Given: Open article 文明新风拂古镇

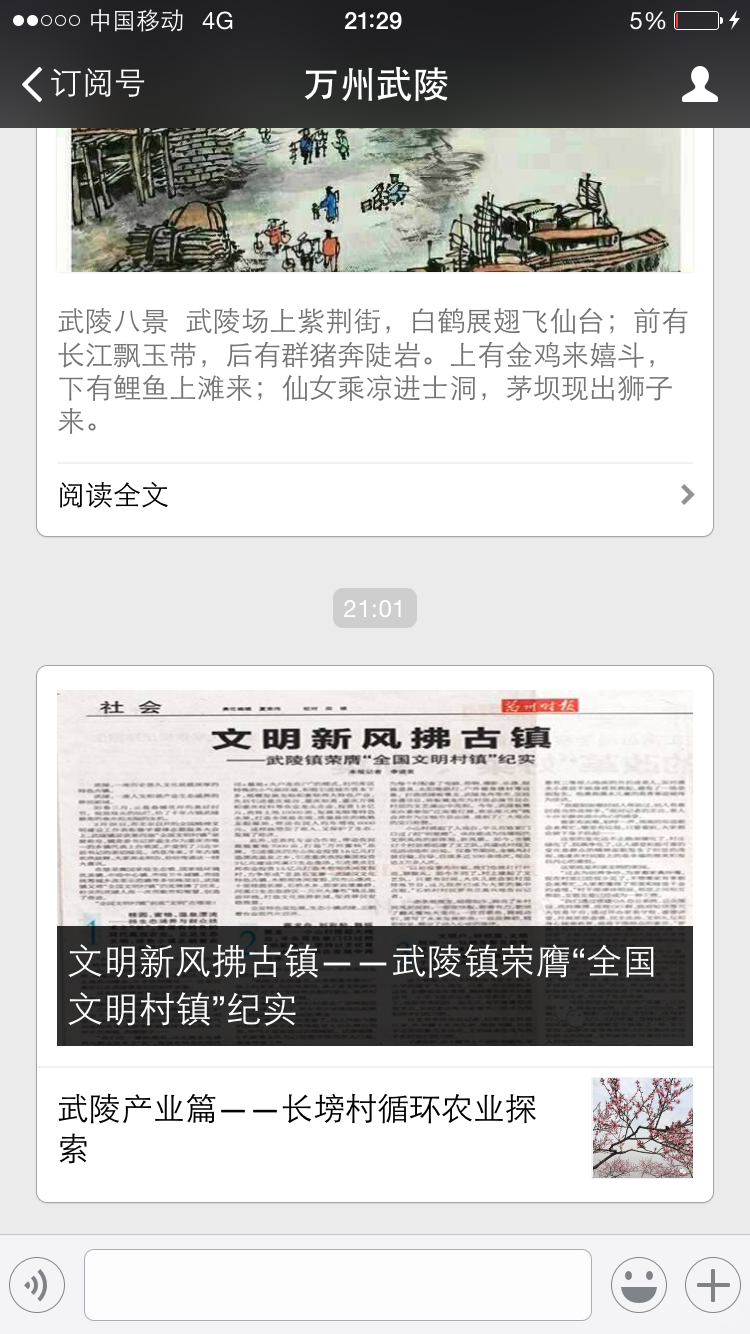Looking at the screenshot, I should point(375,868).
